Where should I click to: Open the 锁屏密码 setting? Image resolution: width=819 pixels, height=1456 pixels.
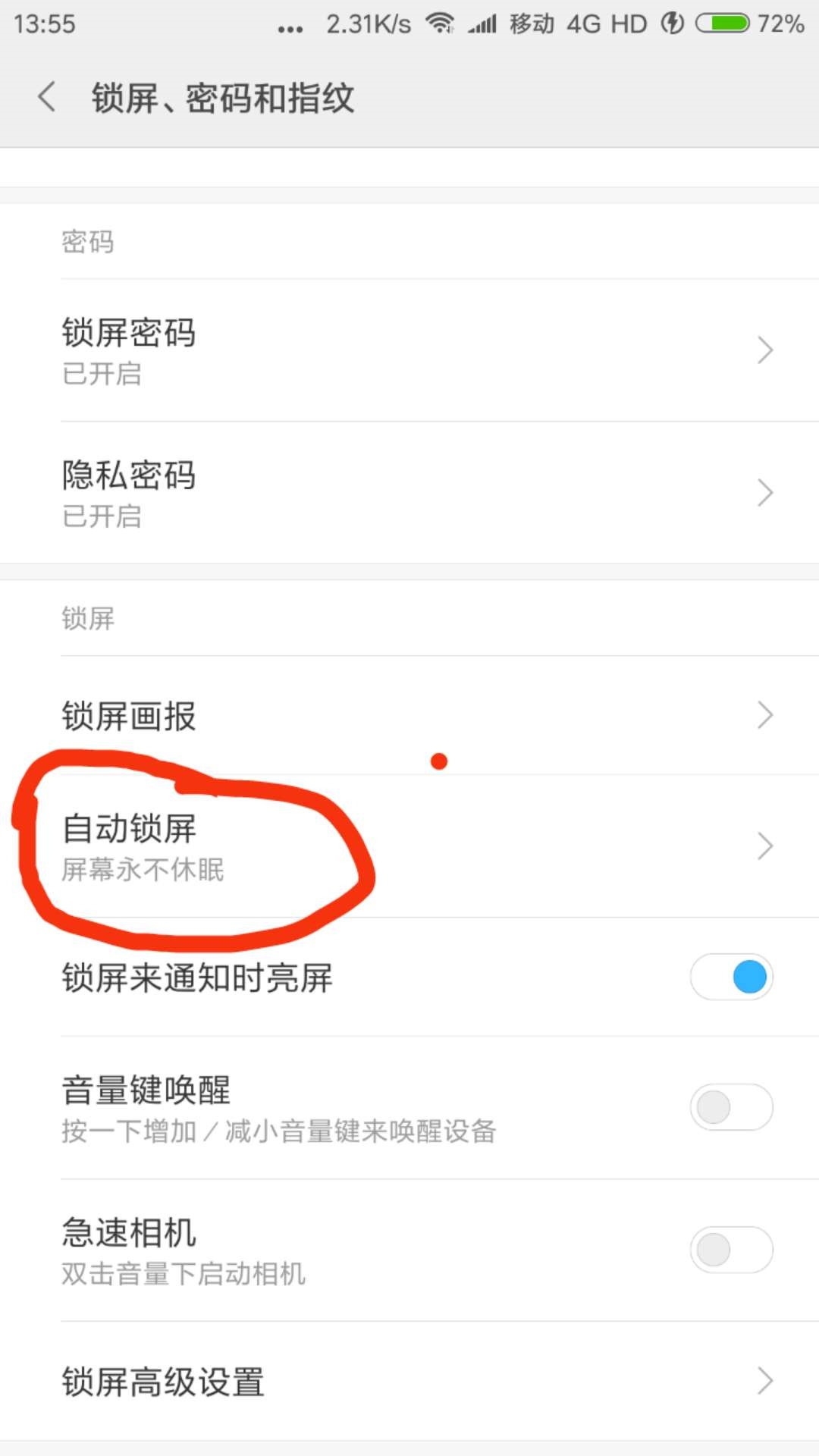pos(409,350)
